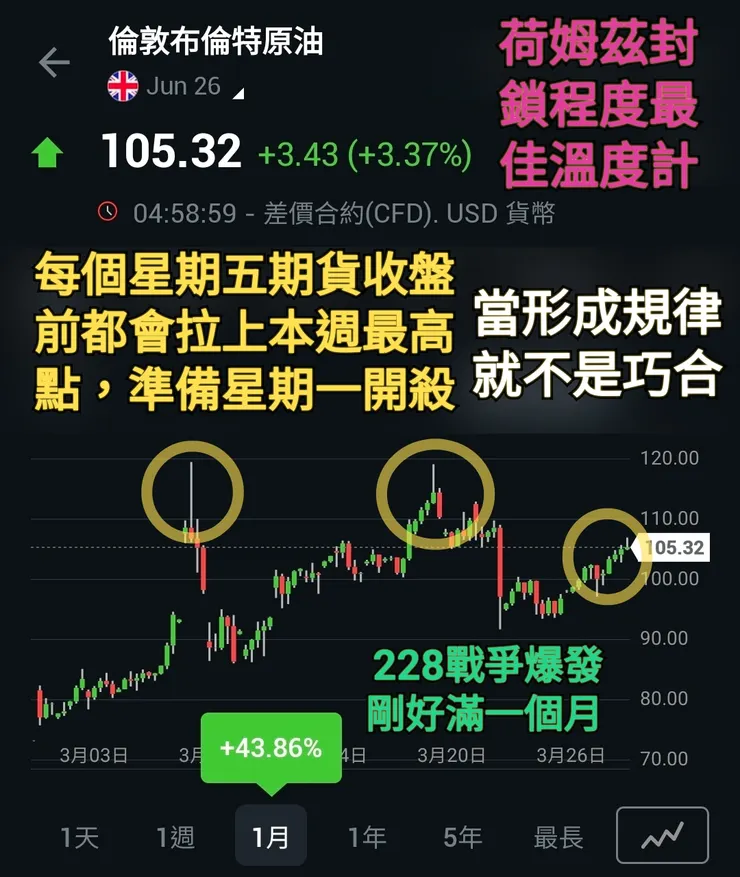Click the back arrow icon
The height and width of the screenshot is (877, 740).
coord(55,60)
